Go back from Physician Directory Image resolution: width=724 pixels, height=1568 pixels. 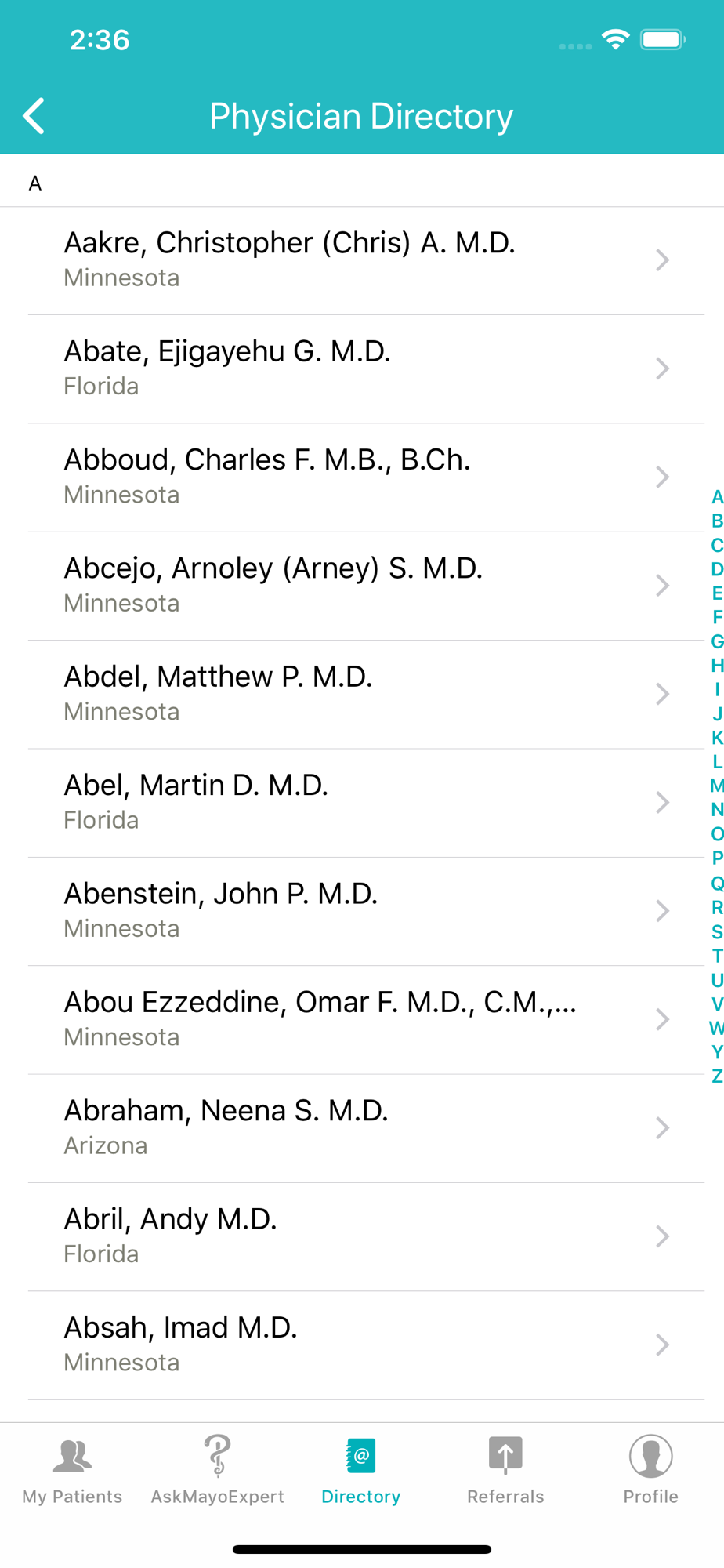[x=34, y=117]
